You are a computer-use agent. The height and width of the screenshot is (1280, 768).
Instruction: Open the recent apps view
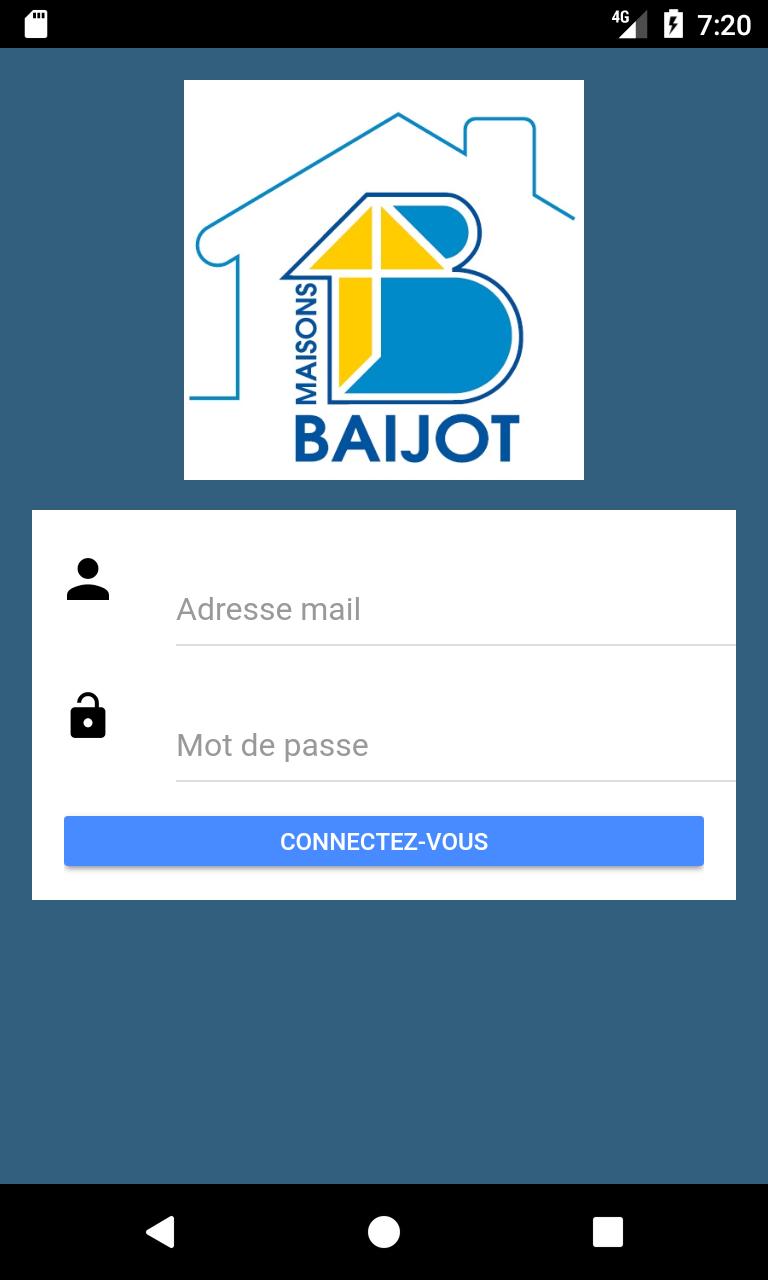click(x=607, y=1232)
